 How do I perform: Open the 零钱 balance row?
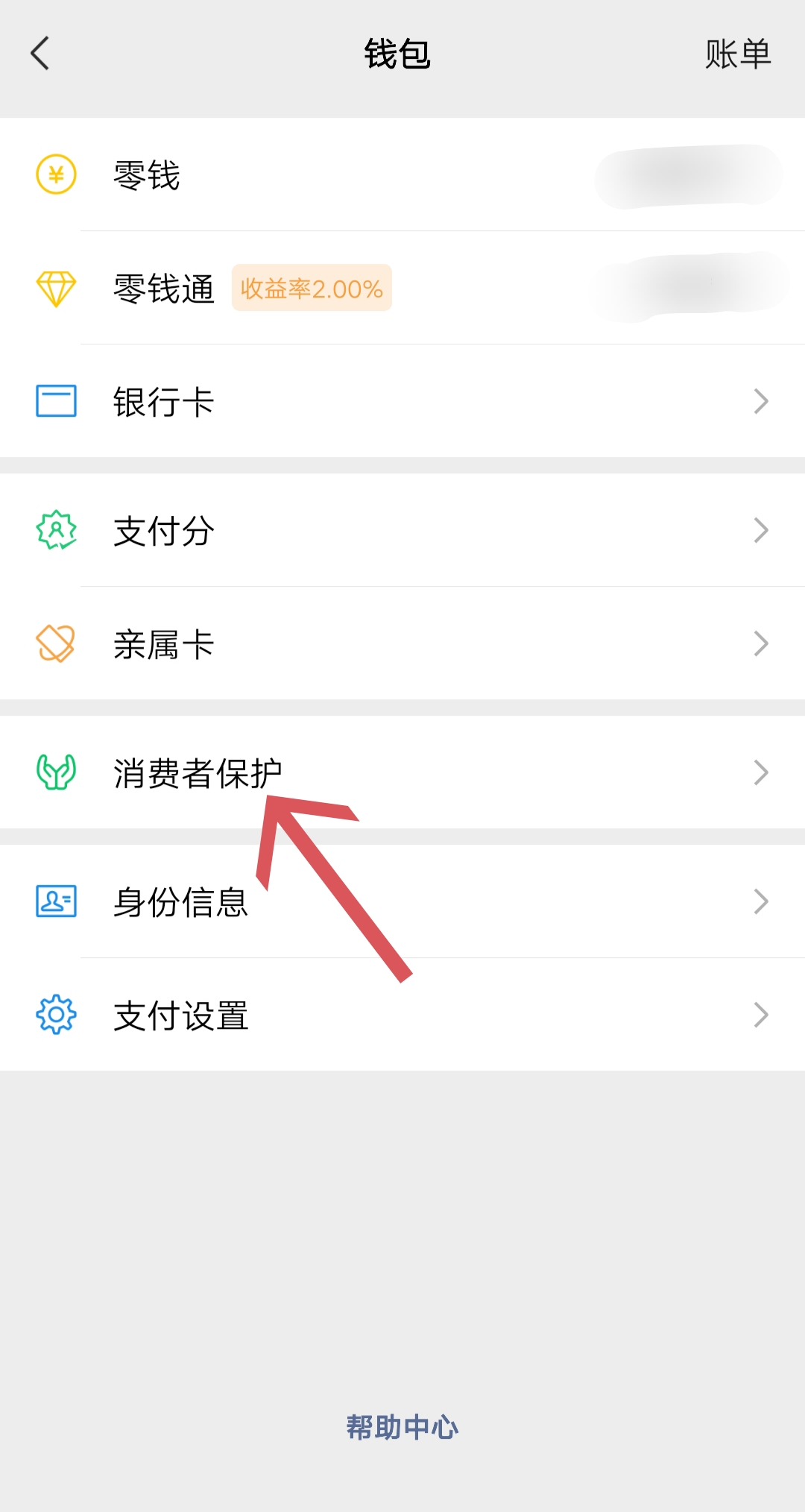[x=402, y=174]
